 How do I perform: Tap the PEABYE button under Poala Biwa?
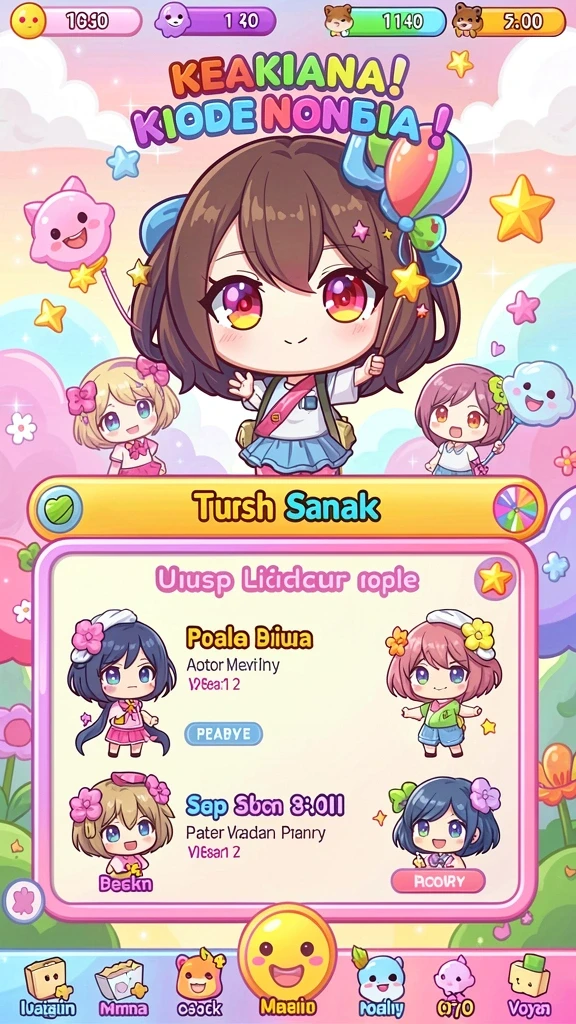click(x=224, y=734)
